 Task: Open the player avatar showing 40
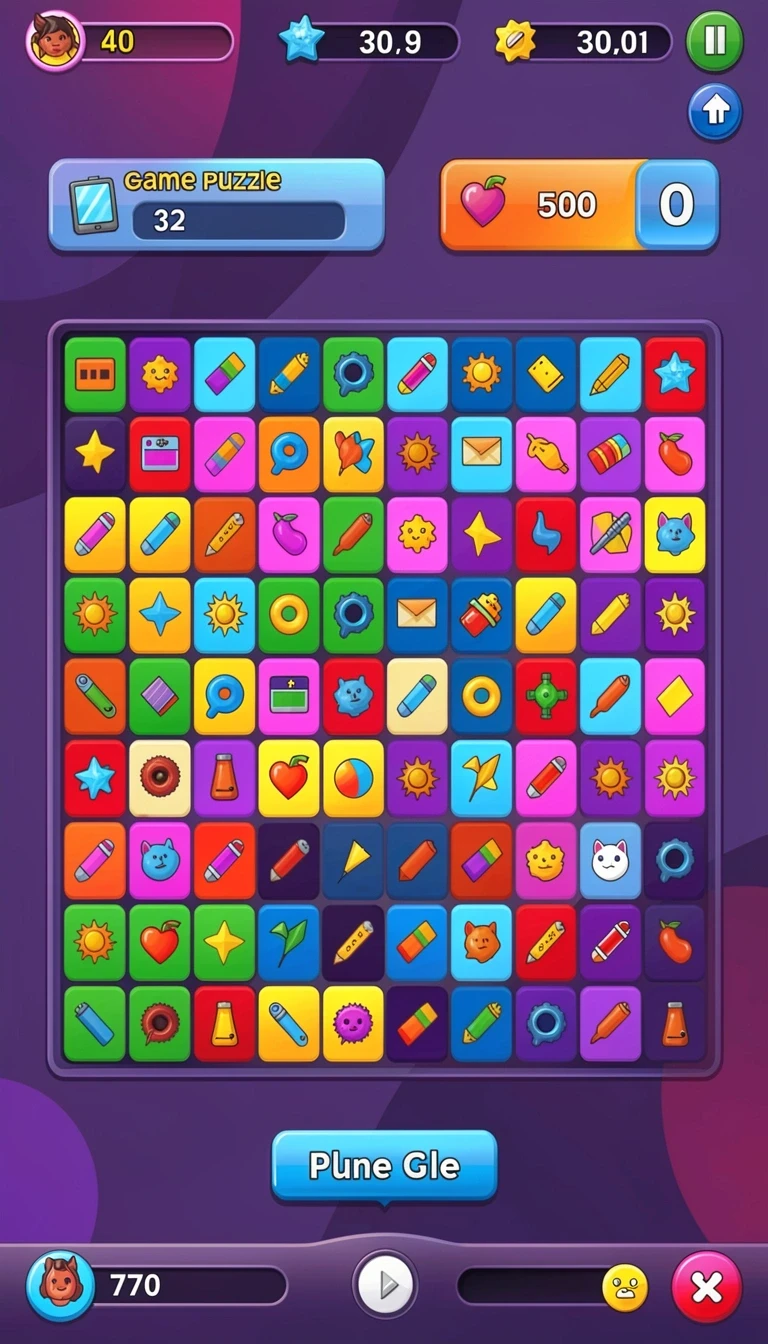(54, 41)
